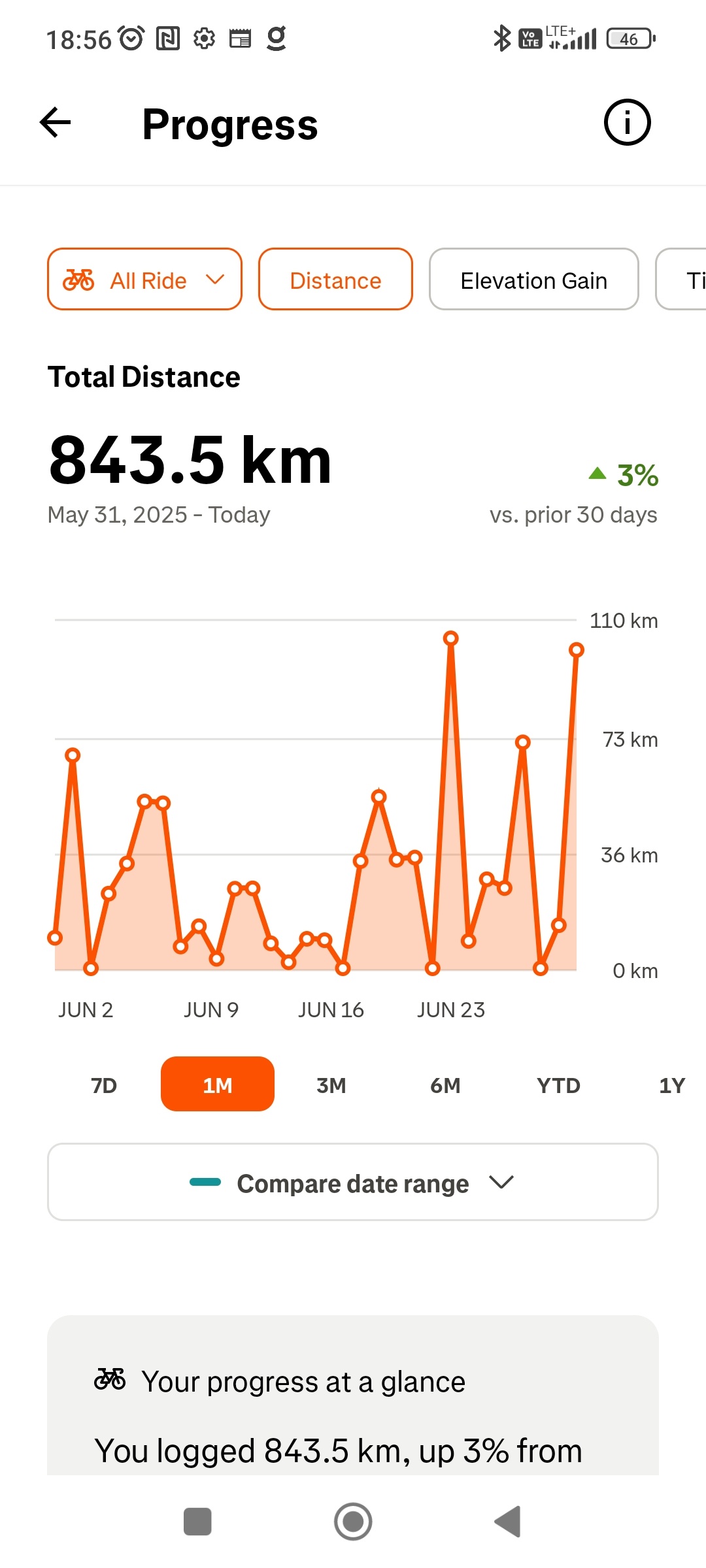The image size is (706, 1568).
Task: View the YTD time range
Action: [558, 1085]
